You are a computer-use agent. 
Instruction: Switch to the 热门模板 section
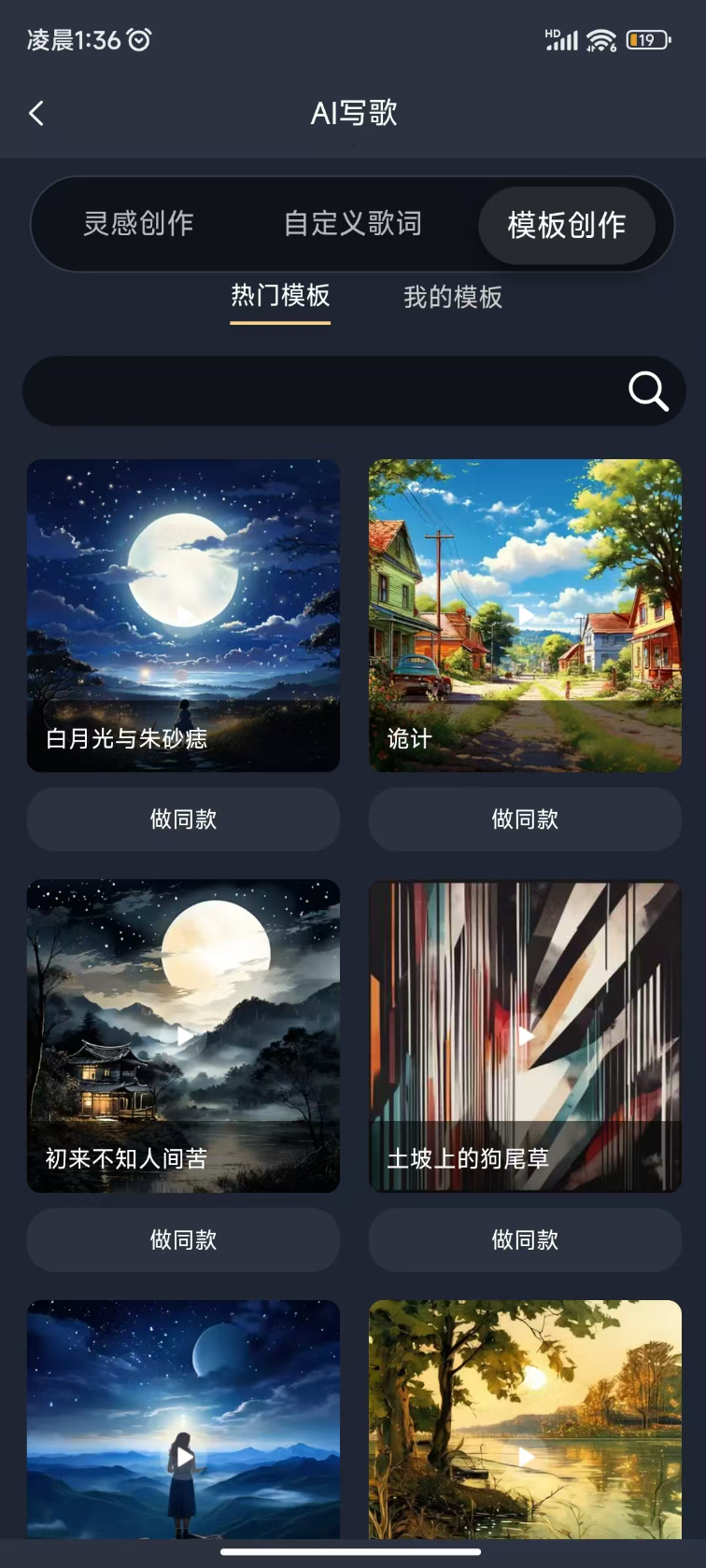pos(280,297)
